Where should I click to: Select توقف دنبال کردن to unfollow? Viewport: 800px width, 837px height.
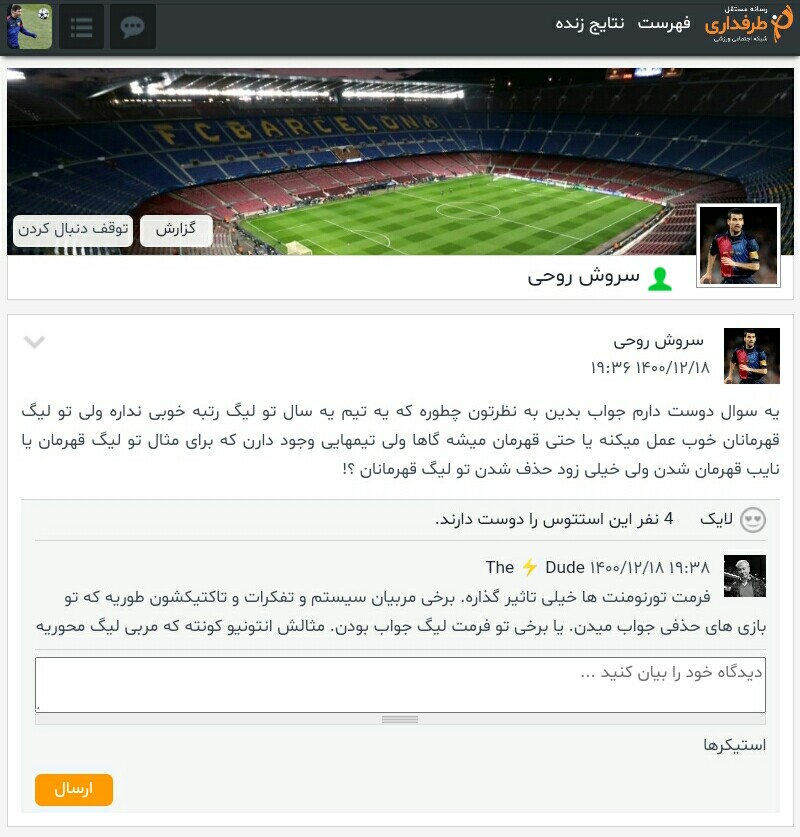(73, 229)
